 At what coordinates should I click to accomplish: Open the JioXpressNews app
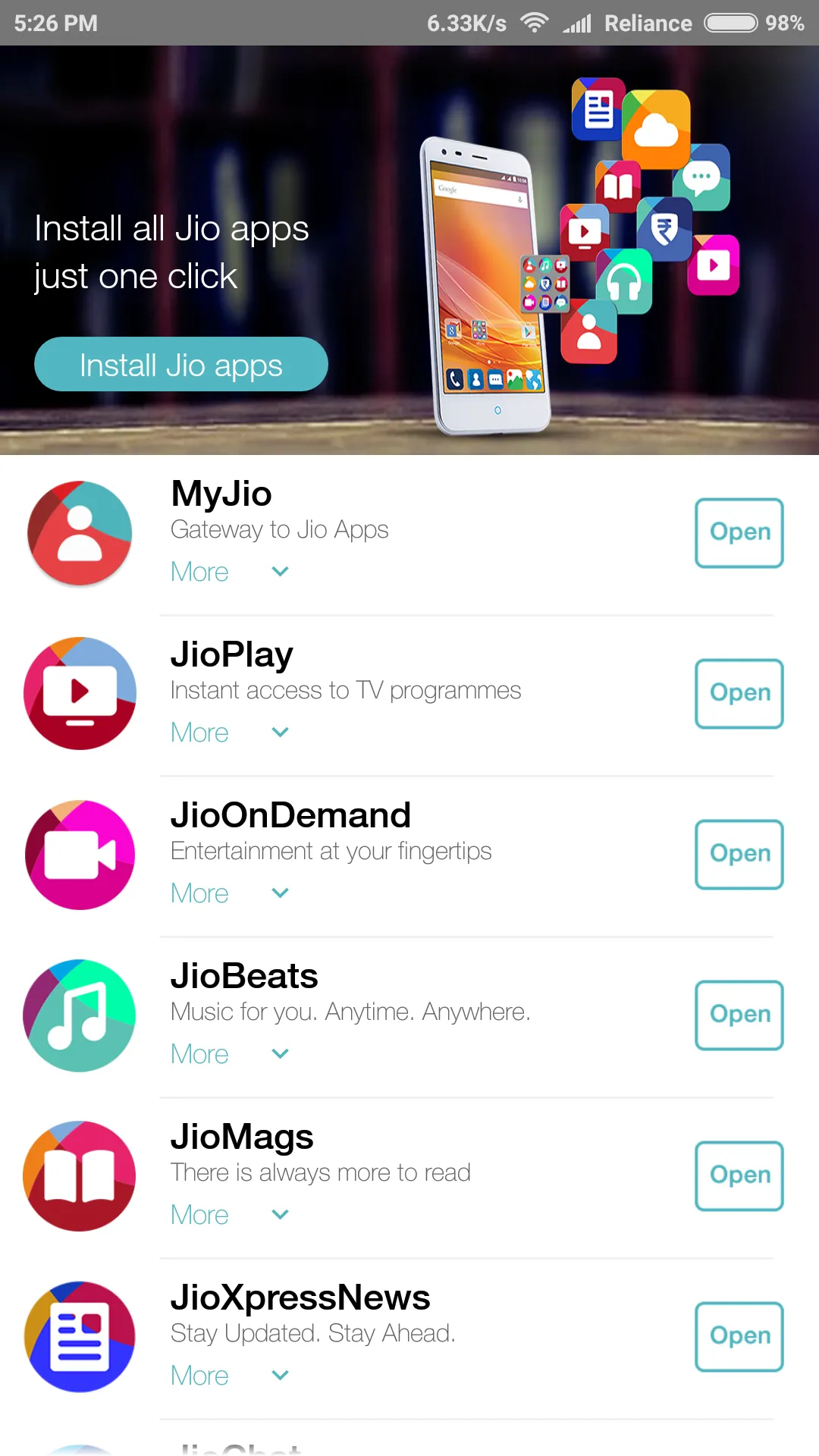click(739, 1336)
